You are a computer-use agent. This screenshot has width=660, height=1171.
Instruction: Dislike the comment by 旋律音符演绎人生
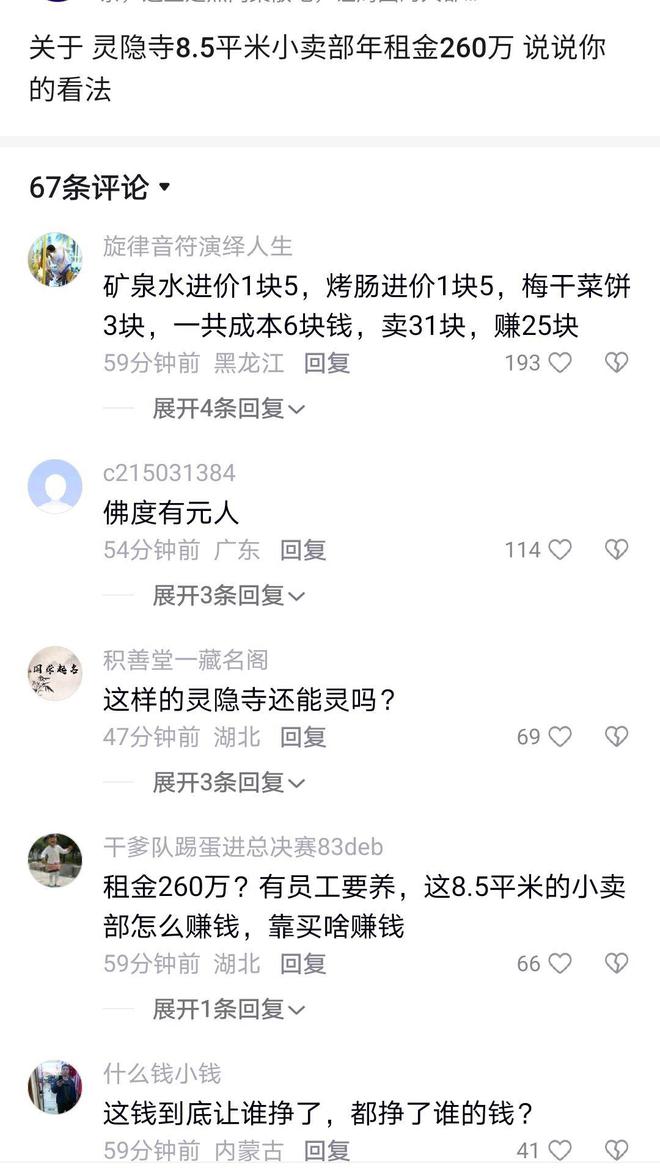point(617,363)
